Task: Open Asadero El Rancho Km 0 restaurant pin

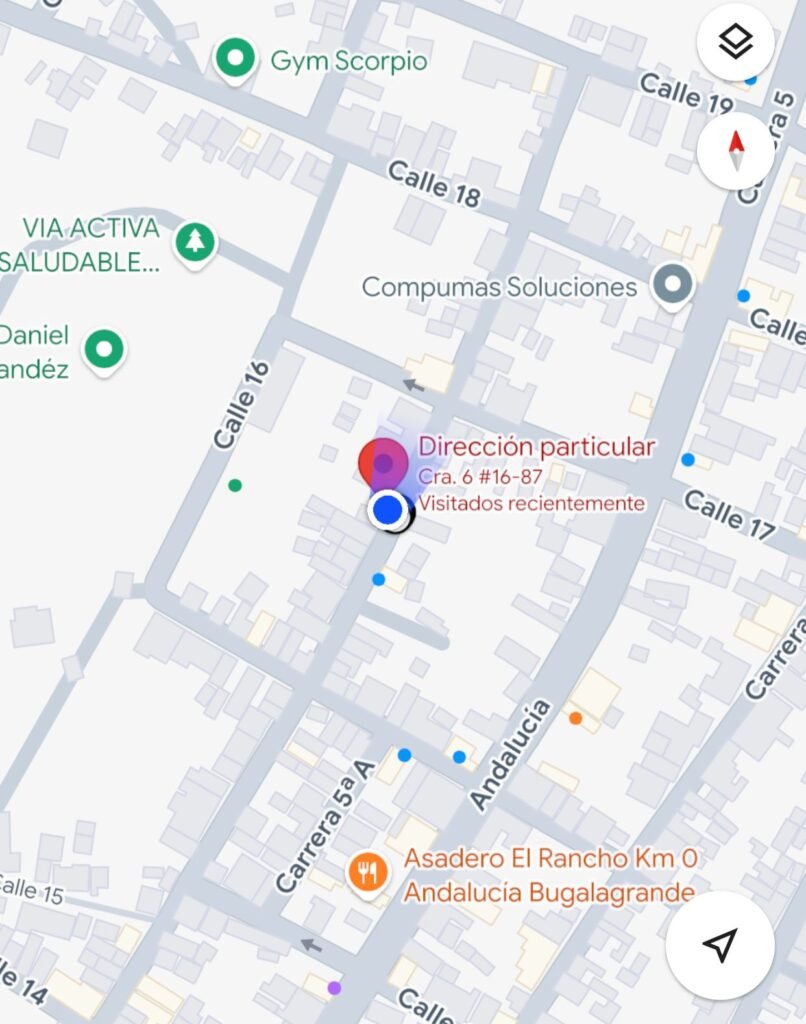Action: pos(369,872)
